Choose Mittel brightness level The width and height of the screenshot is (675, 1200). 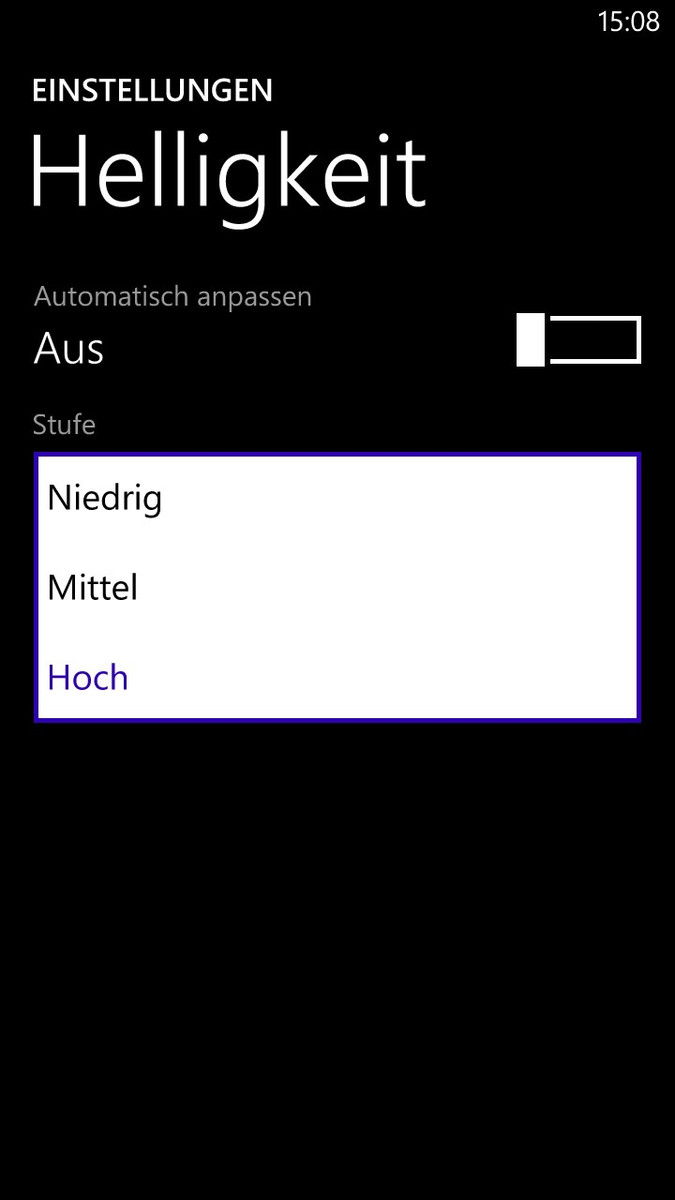pyautogui.click(x=93, y=588)
